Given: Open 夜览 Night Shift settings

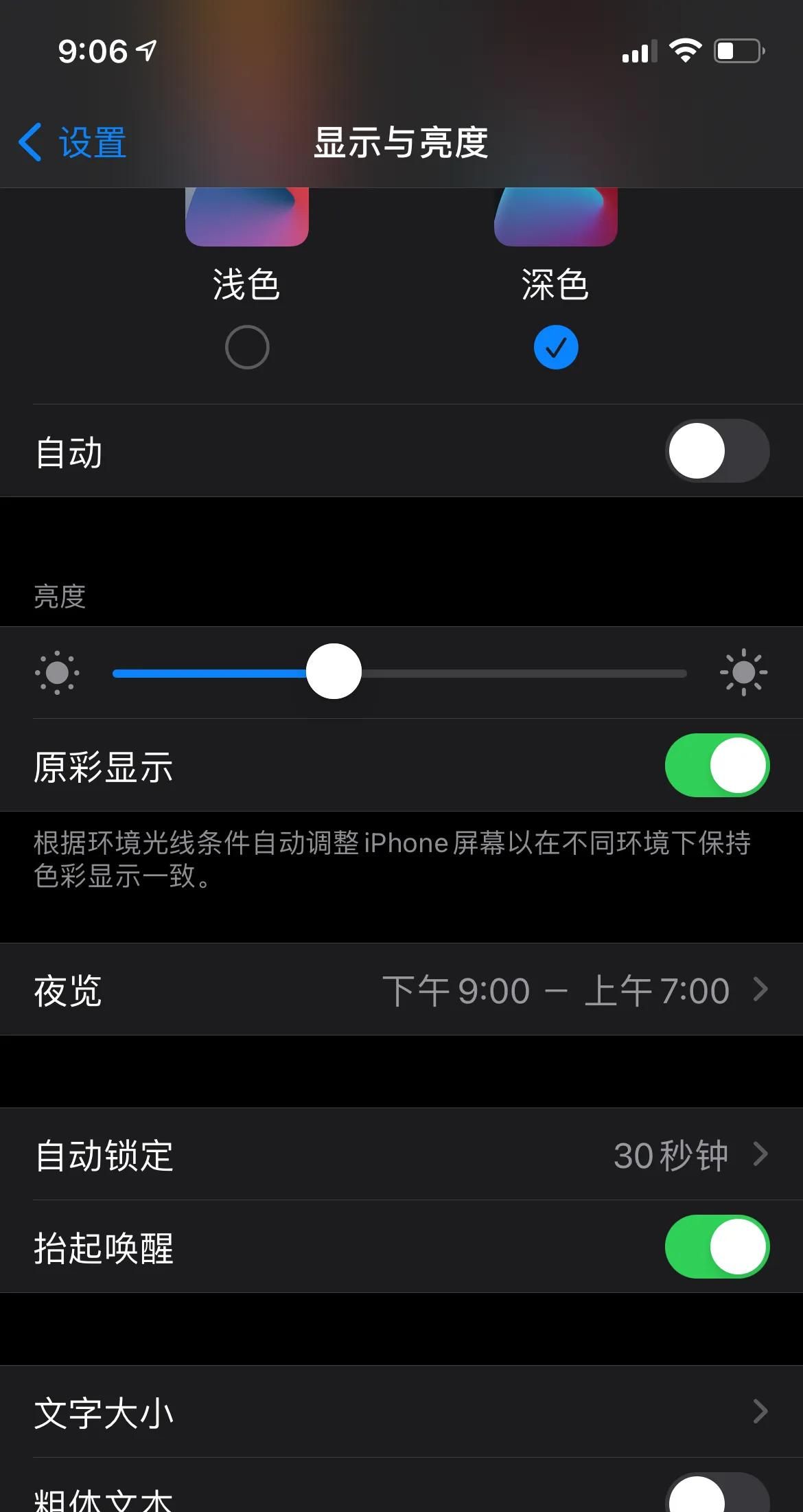Looking at the screenshot, I should (401, 989).
